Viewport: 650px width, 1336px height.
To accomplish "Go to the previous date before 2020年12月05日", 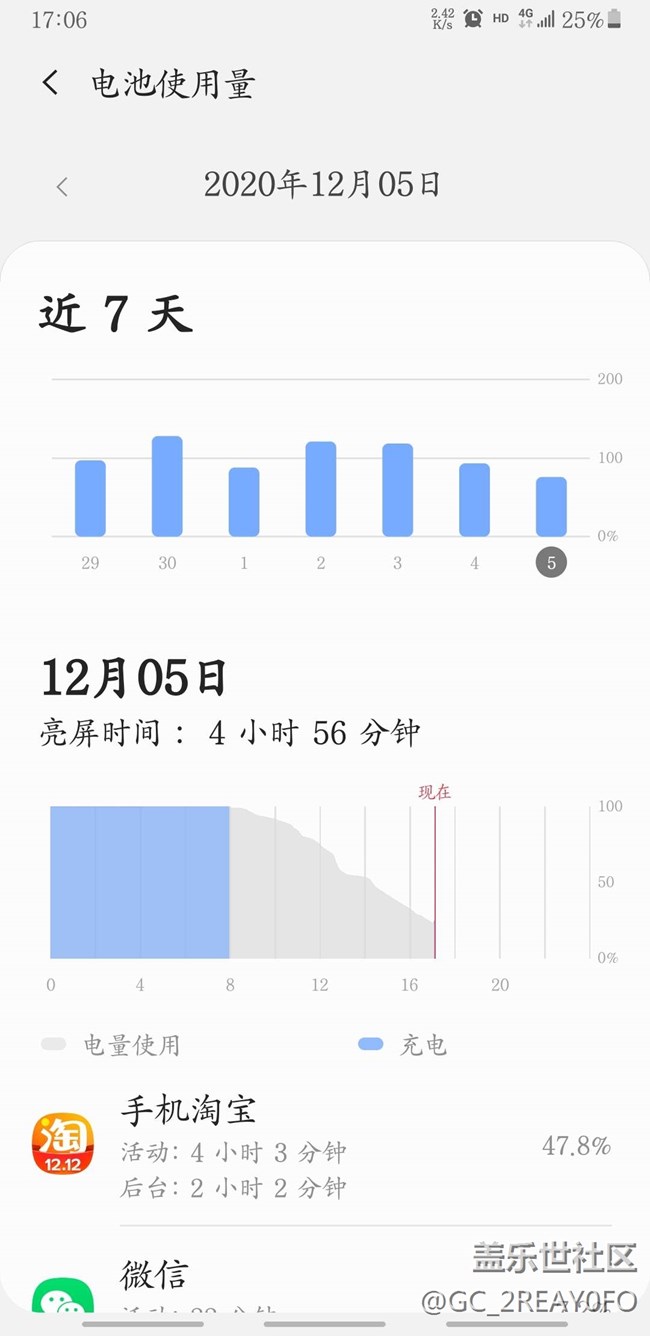I will pyautogui.click(x=62, y=187).
